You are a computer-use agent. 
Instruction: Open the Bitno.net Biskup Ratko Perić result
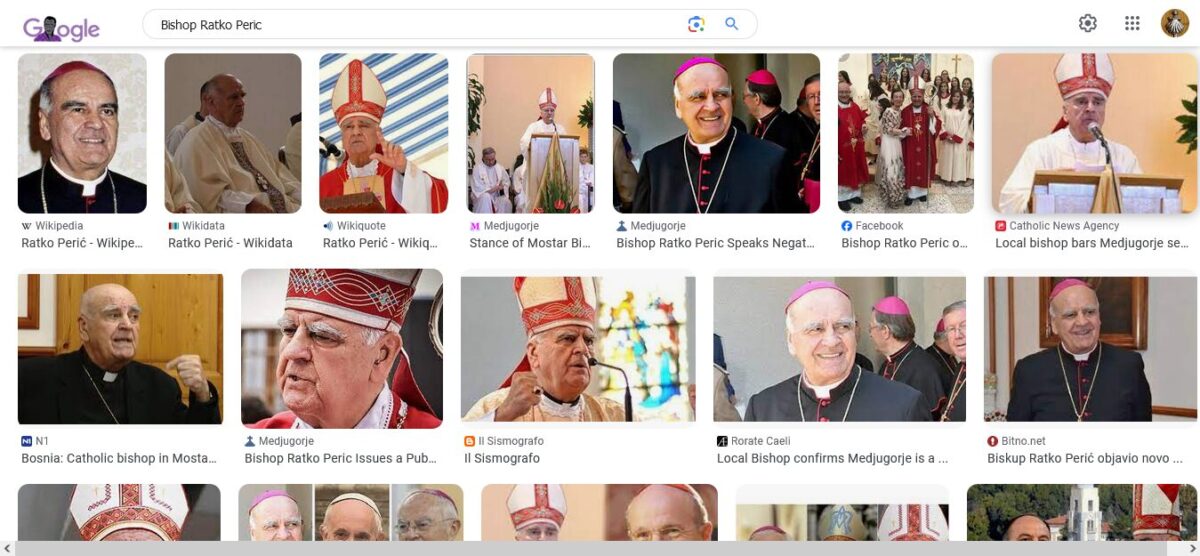click(1090, 349)
